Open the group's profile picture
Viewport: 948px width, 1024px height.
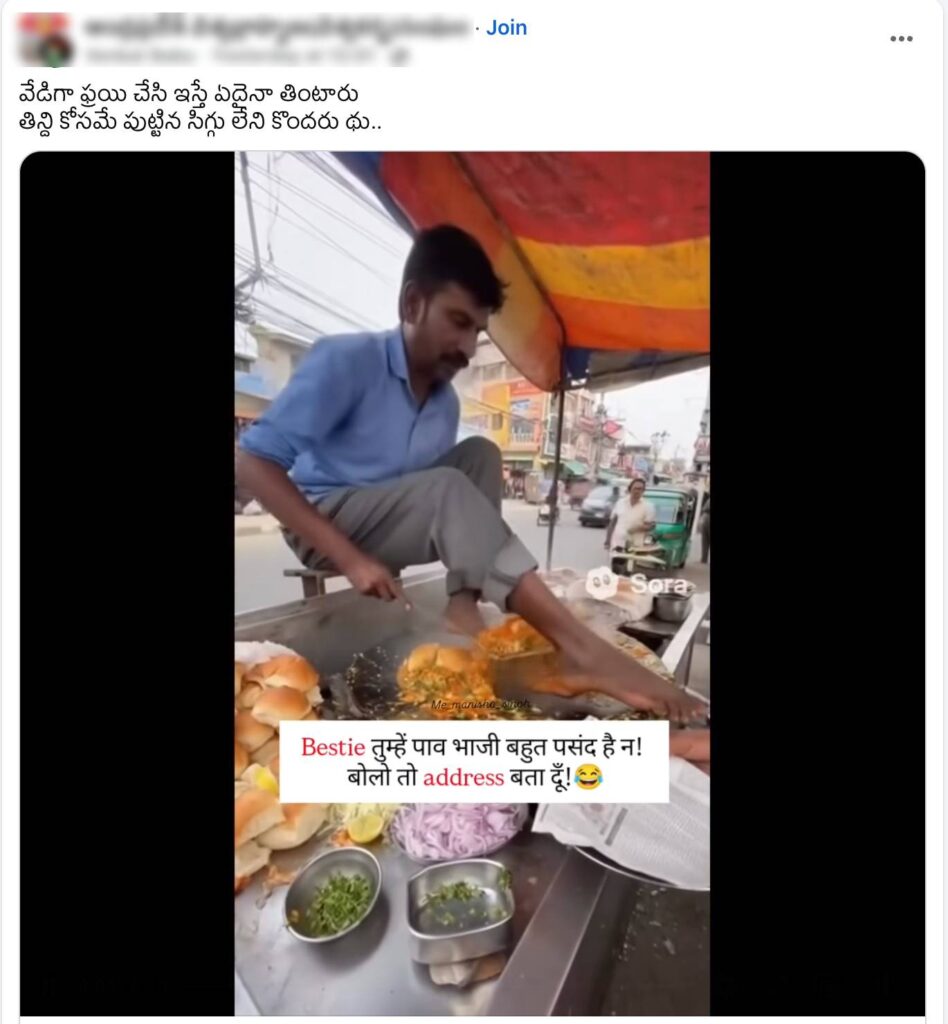45,40
